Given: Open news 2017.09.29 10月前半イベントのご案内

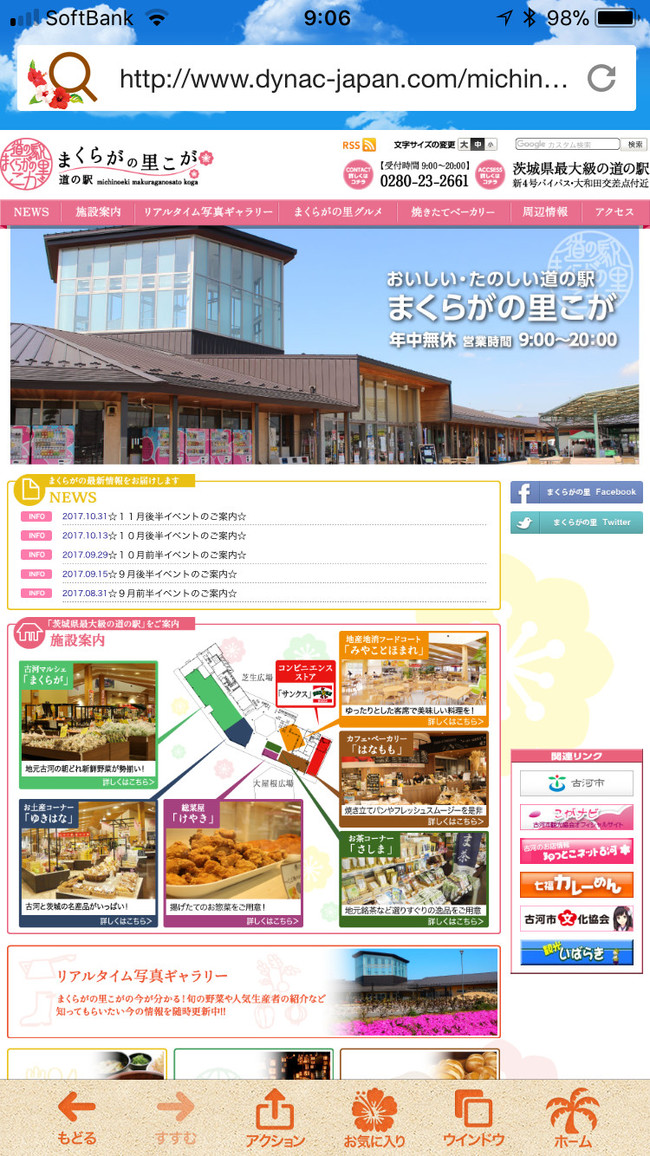Looking at the screenshot, I should [154, 554].
